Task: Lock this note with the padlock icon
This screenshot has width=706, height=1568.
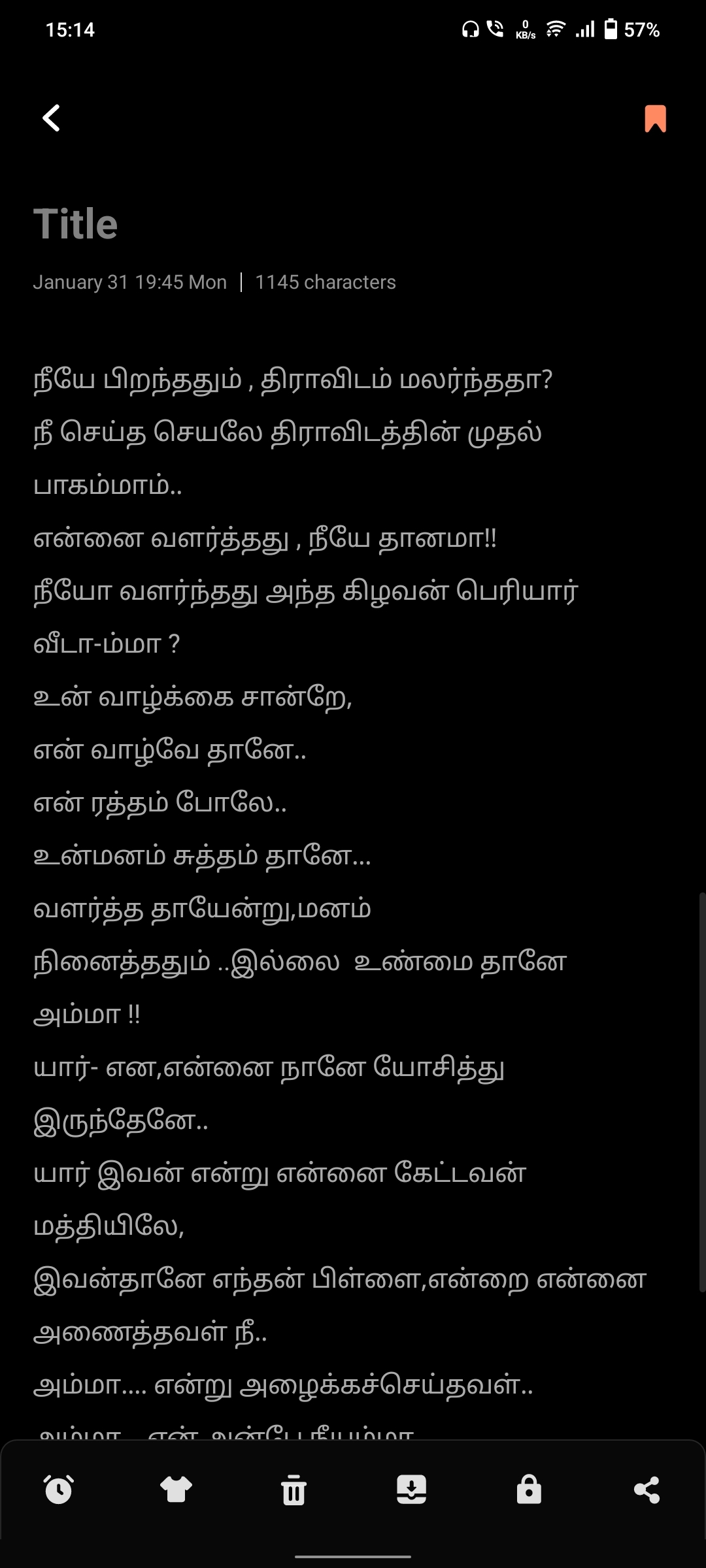Action: (529, 1490)
